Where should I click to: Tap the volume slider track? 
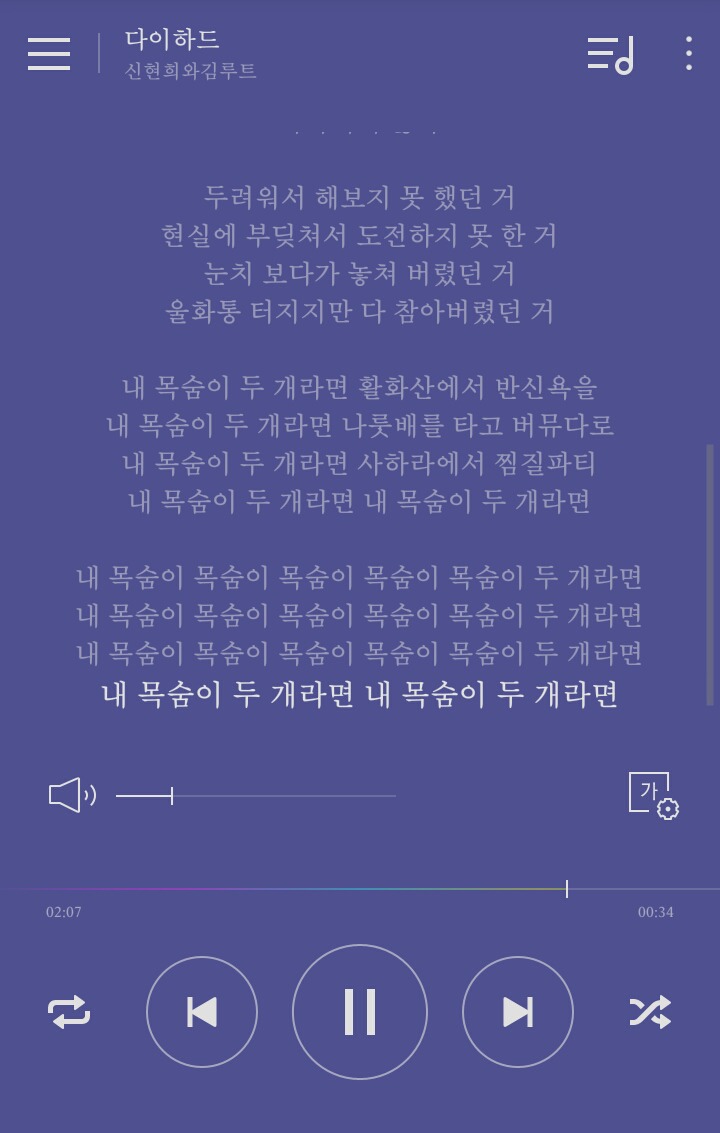[x=256, y=796]
